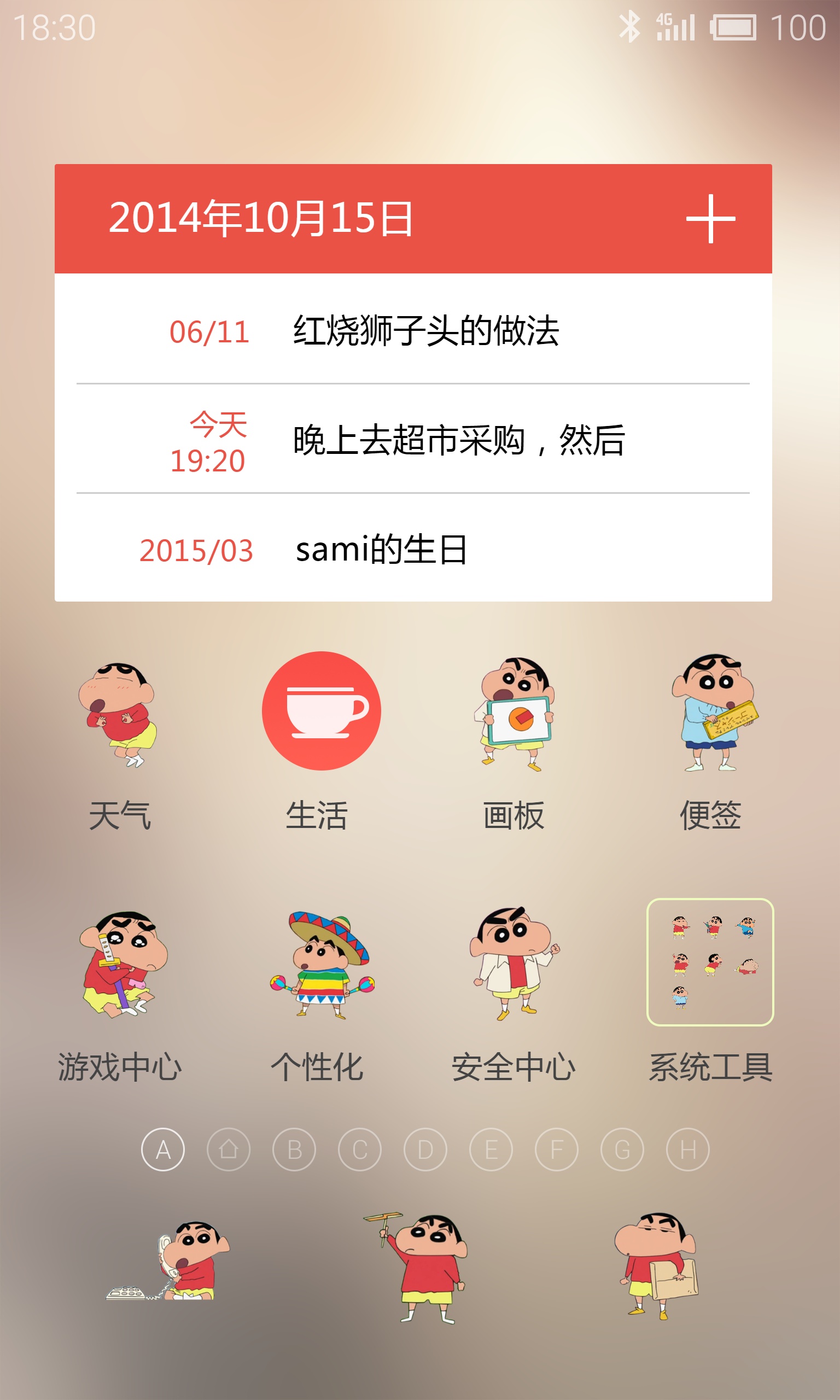This screenshot has width=840, height=1400.
Task: Open the note 红烧狮子头的做法
Action: [x=413, y=330]
